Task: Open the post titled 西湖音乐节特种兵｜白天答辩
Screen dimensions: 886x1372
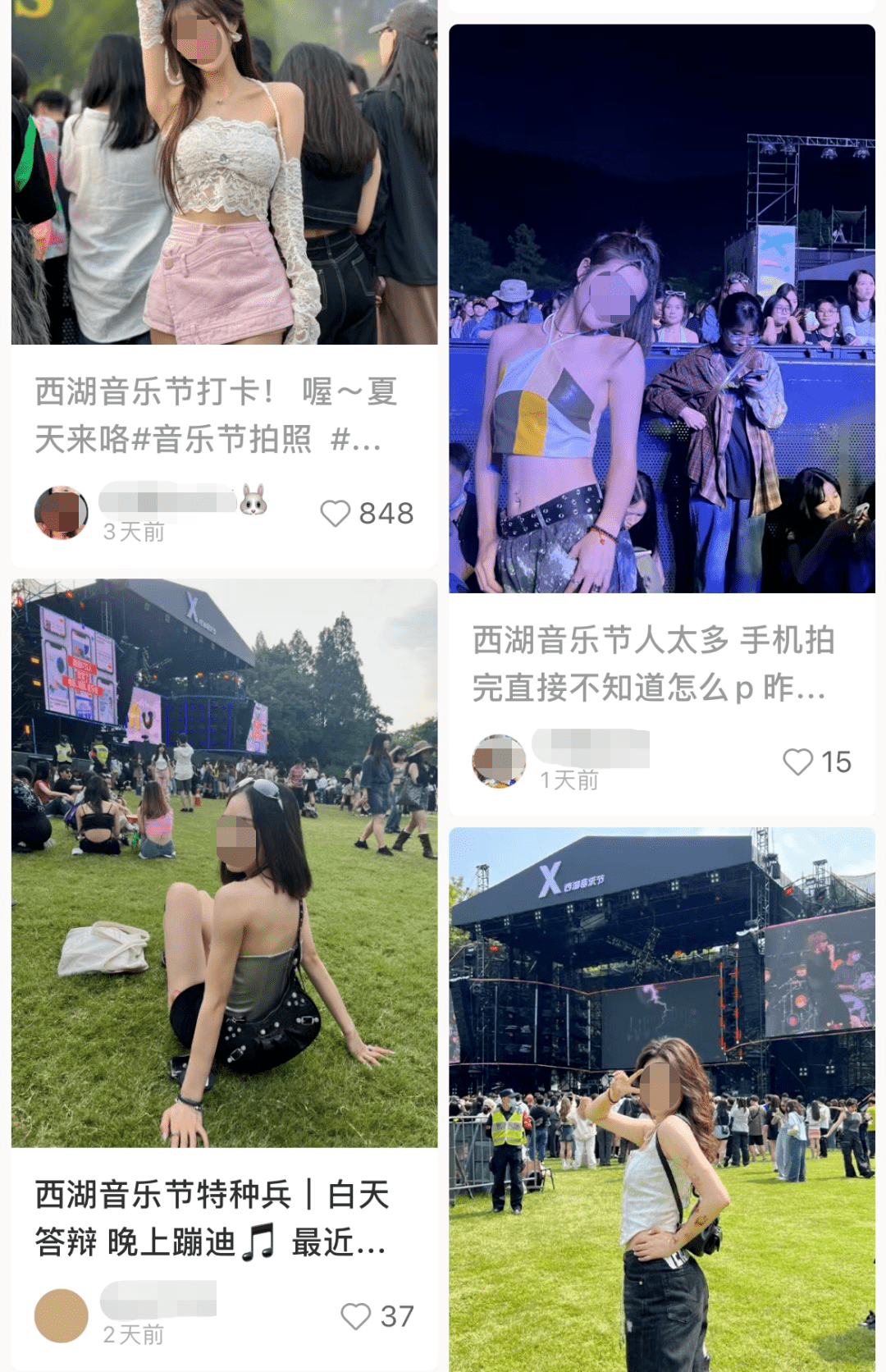Action: pos(212,1219)
